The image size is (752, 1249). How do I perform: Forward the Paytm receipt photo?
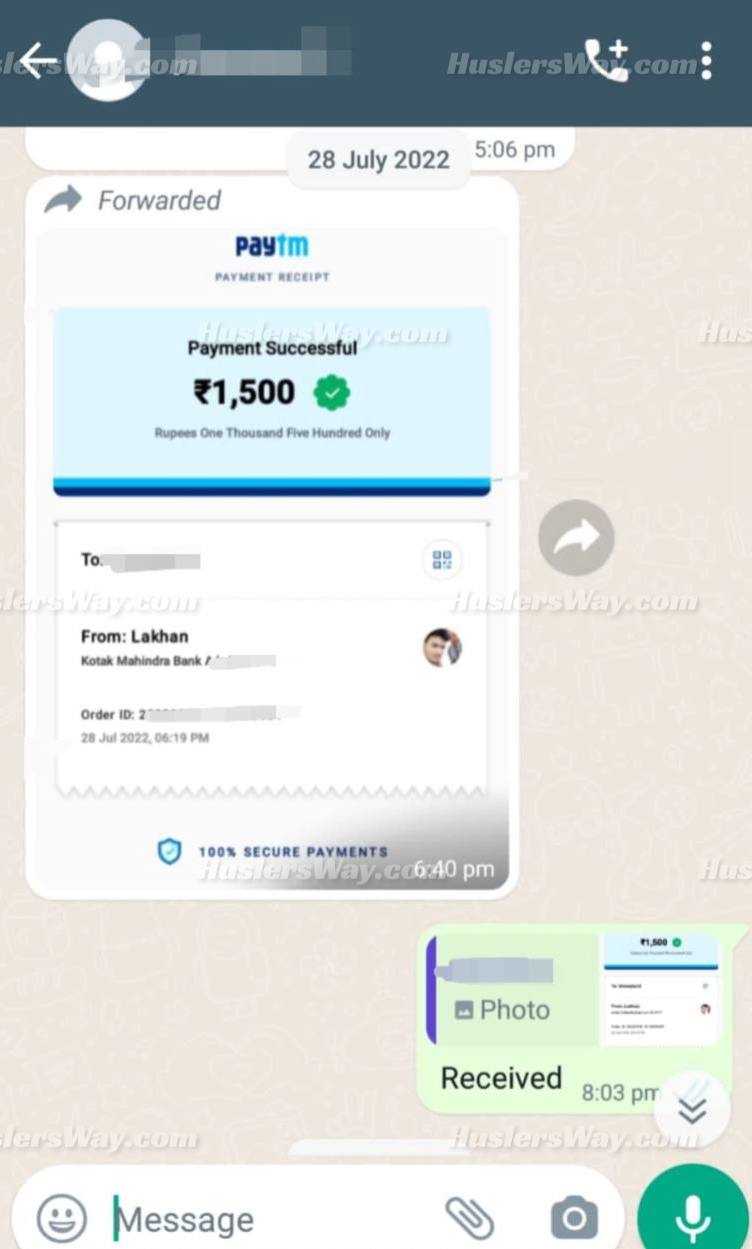(576, 538)
